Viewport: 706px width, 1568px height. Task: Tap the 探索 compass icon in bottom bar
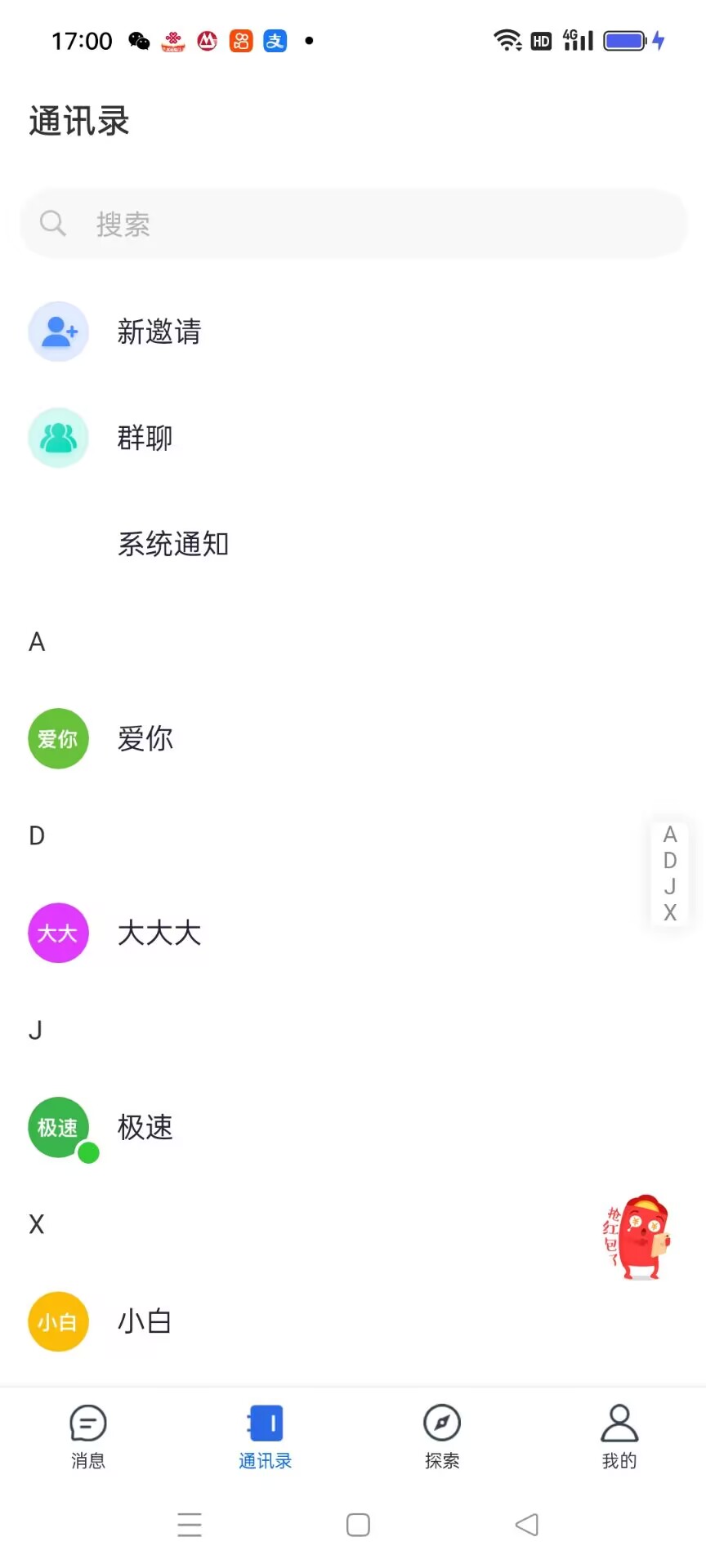click(x=441, y=1421)
